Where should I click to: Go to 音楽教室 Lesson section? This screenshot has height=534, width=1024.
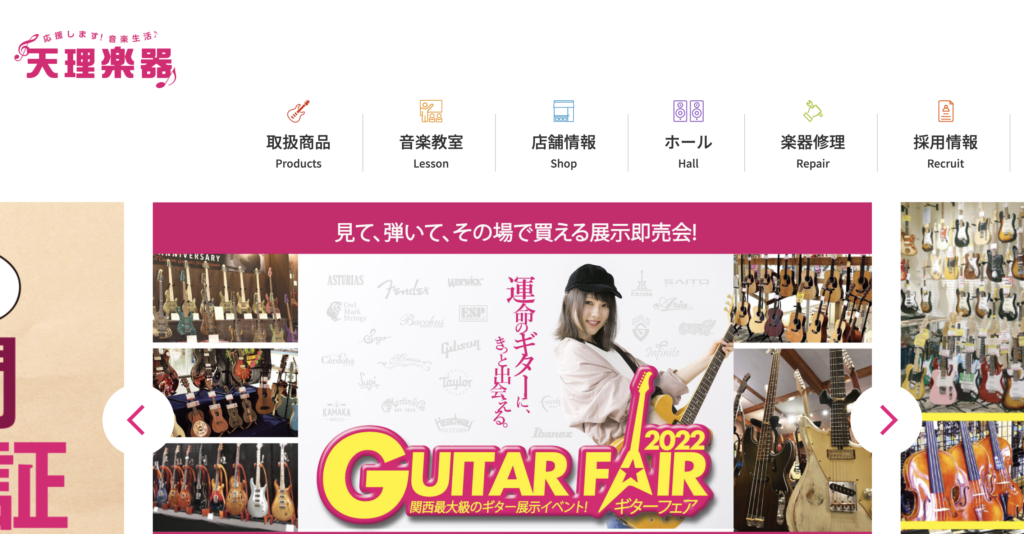[x=431, y=142]
